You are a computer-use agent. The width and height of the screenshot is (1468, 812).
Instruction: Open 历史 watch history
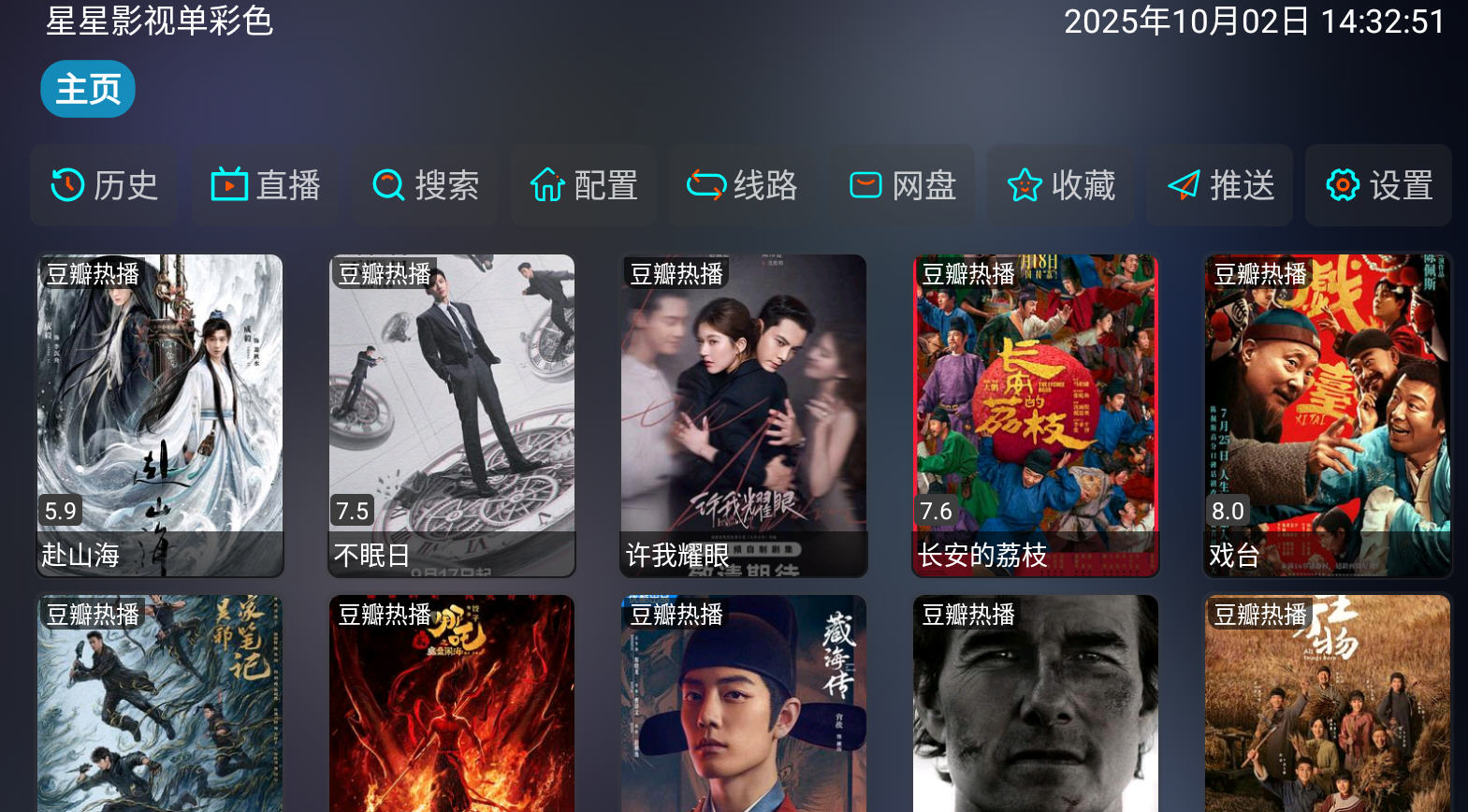[104, 185]
